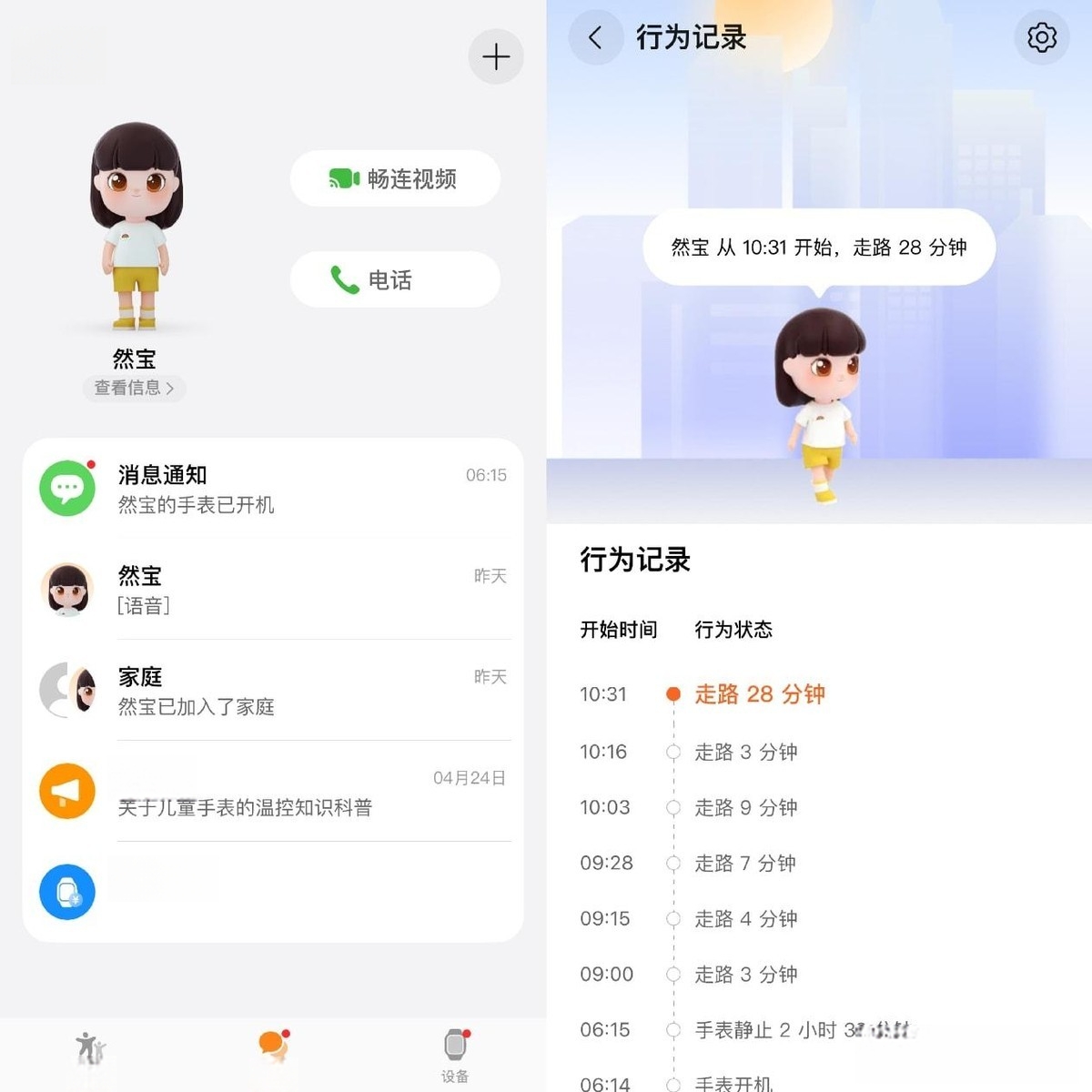Call 然宝 with the 电话 button
1092x1092 pixels.
[395, 279]
